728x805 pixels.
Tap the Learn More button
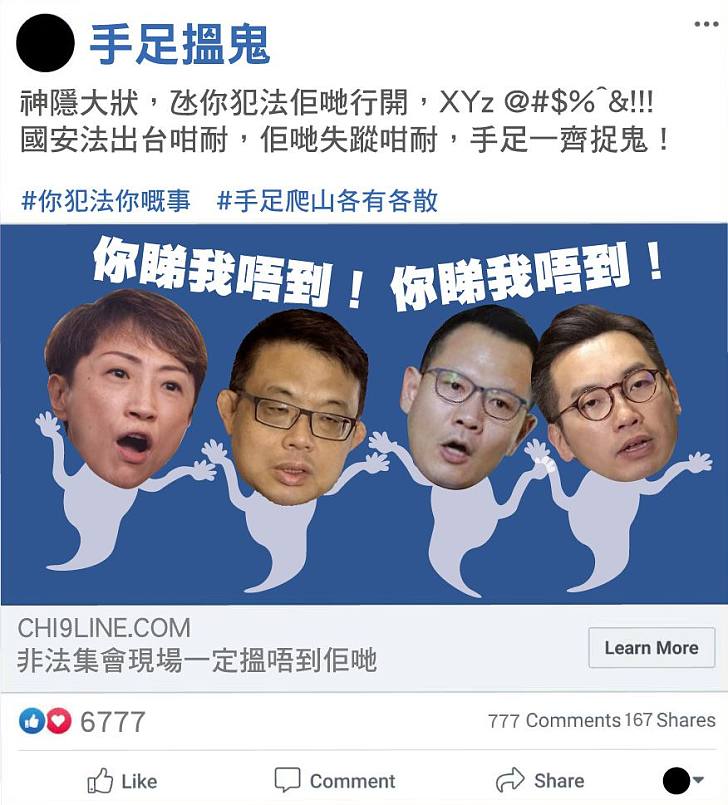pyautogui.click(x=651, y=648)
